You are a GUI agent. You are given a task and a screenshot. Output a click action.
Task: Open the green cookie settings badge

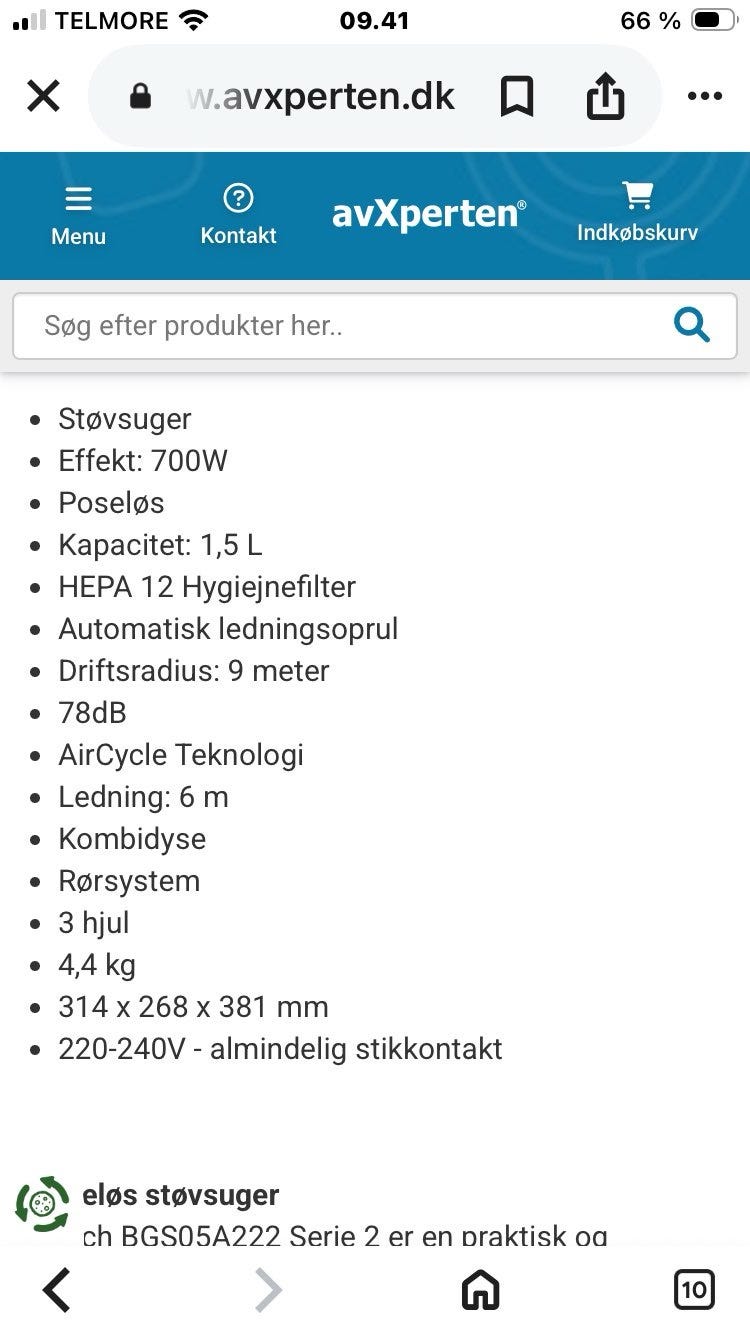(43, 1204)
